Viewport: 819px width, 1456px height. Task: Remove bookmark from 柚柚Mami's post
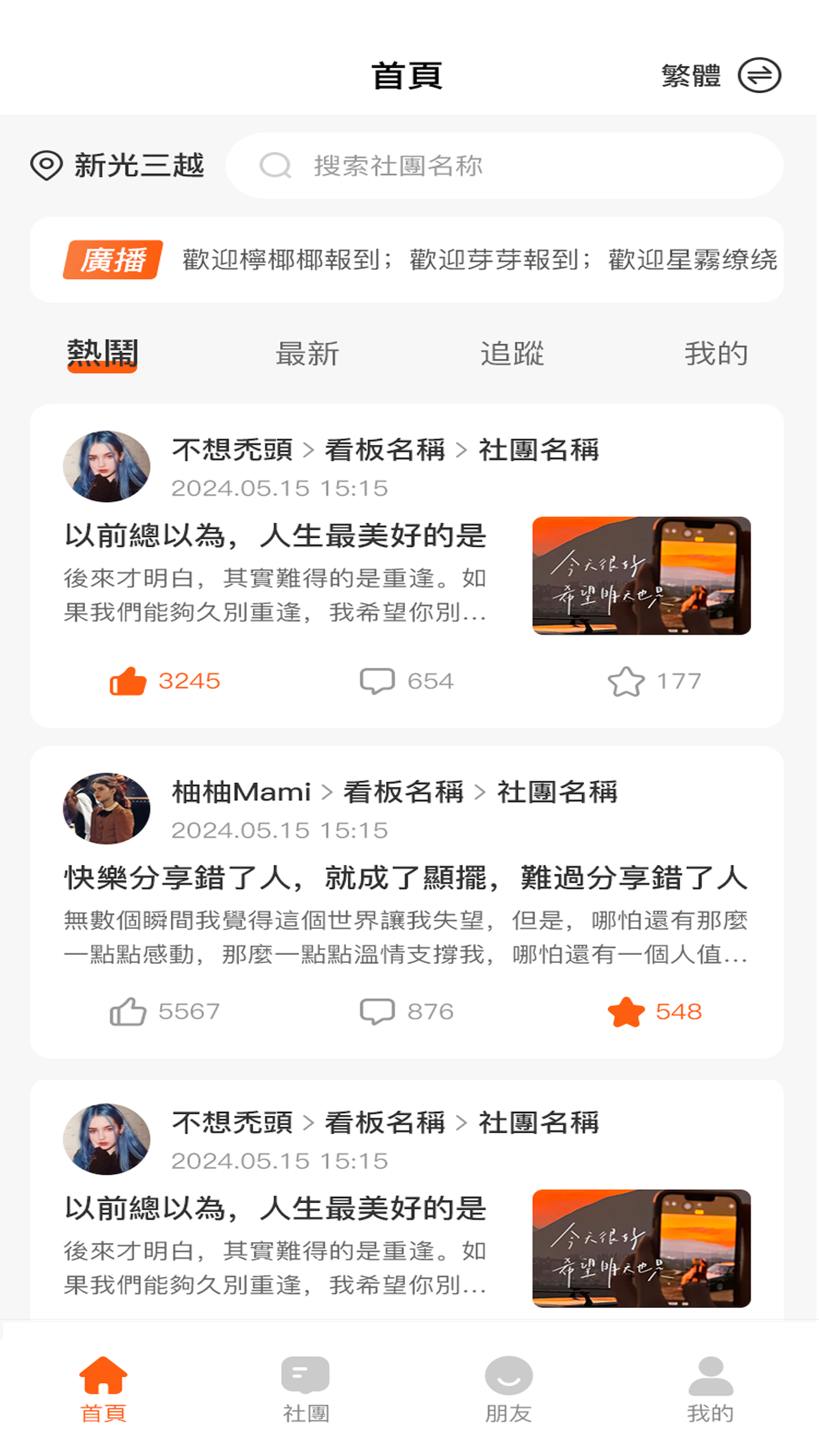[x=626, y=1012]
